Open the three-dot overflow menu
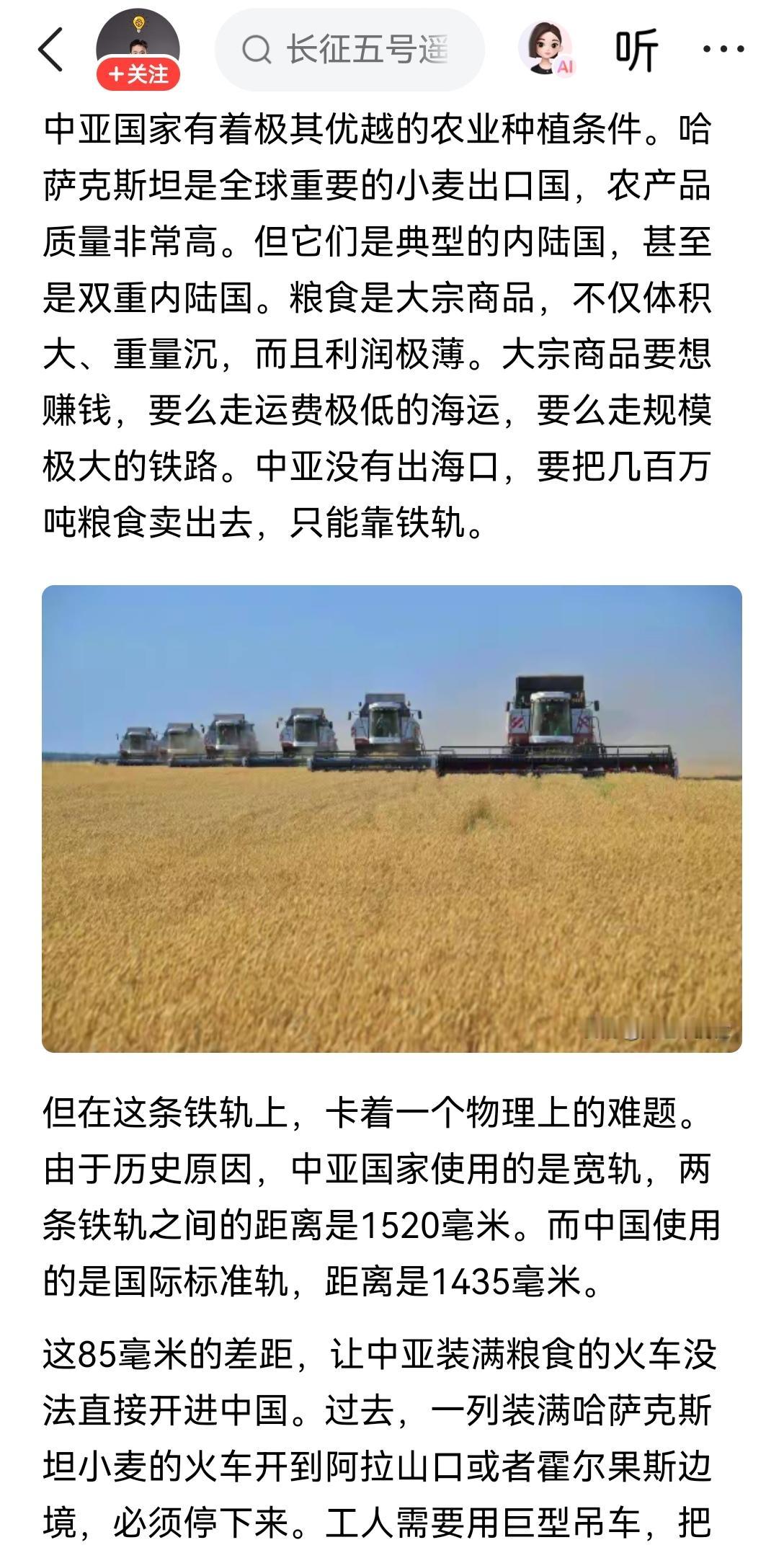This screenshot has height=1563, width=784. tap(723, 49)
